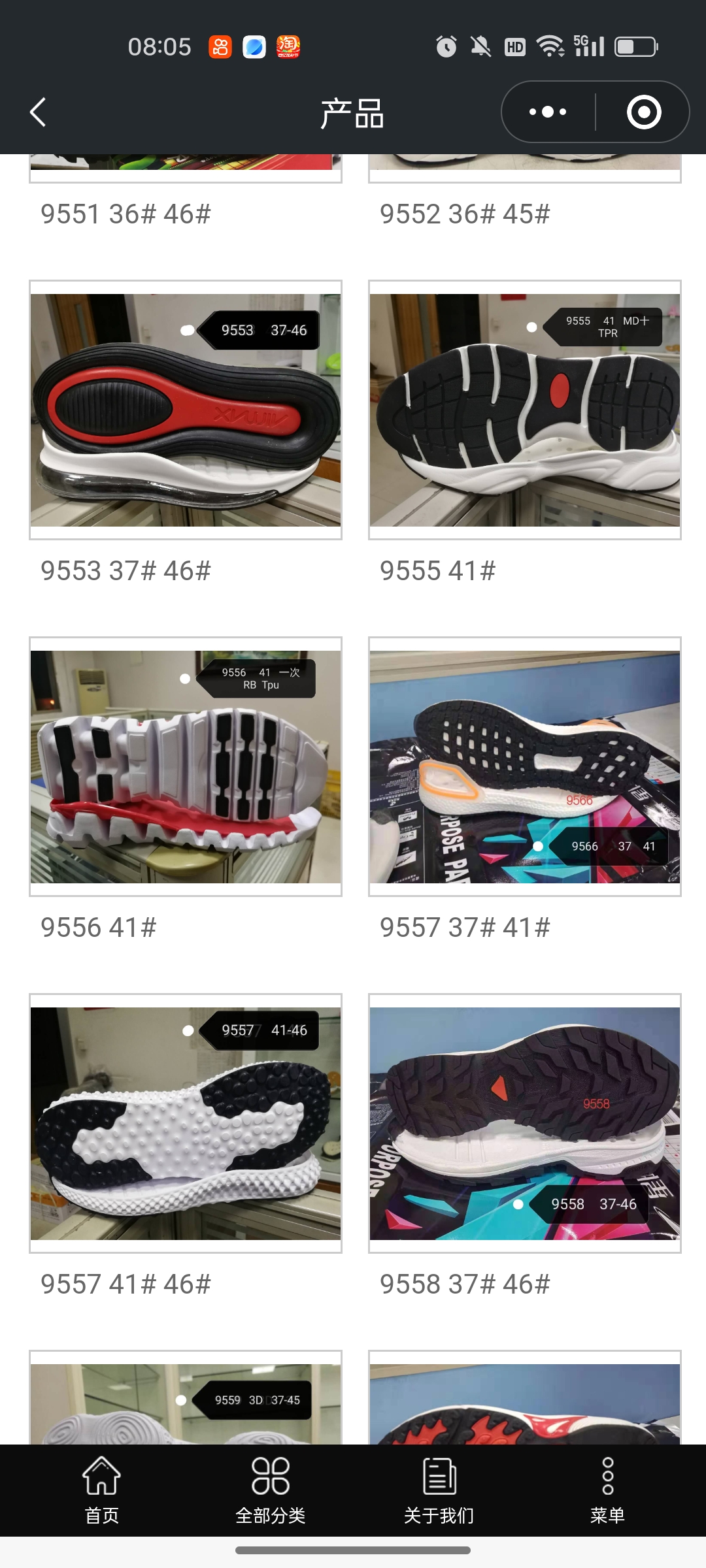
Task: Close the mini program with the circle button
Action: 644,112
